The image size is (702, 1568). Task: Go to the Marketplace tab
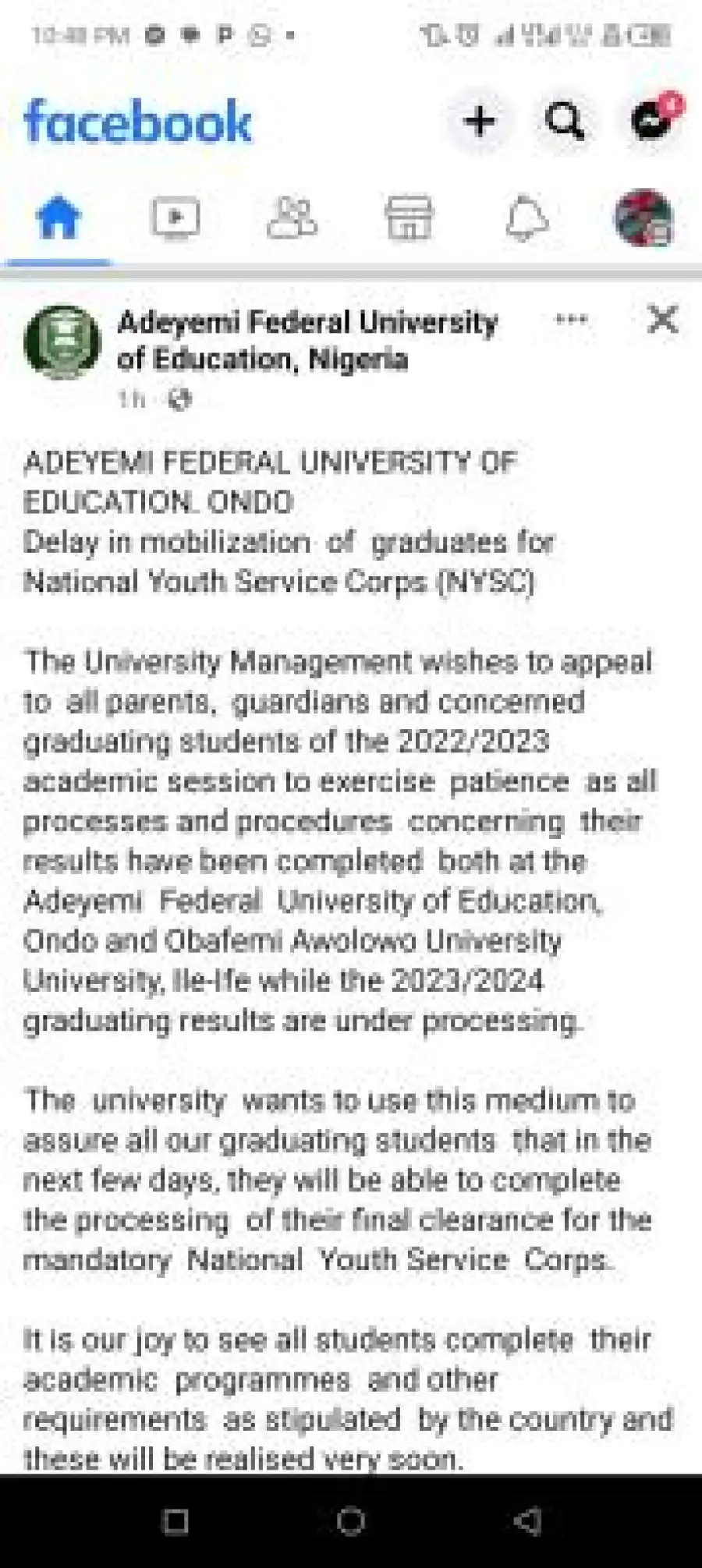click(409, 218)
